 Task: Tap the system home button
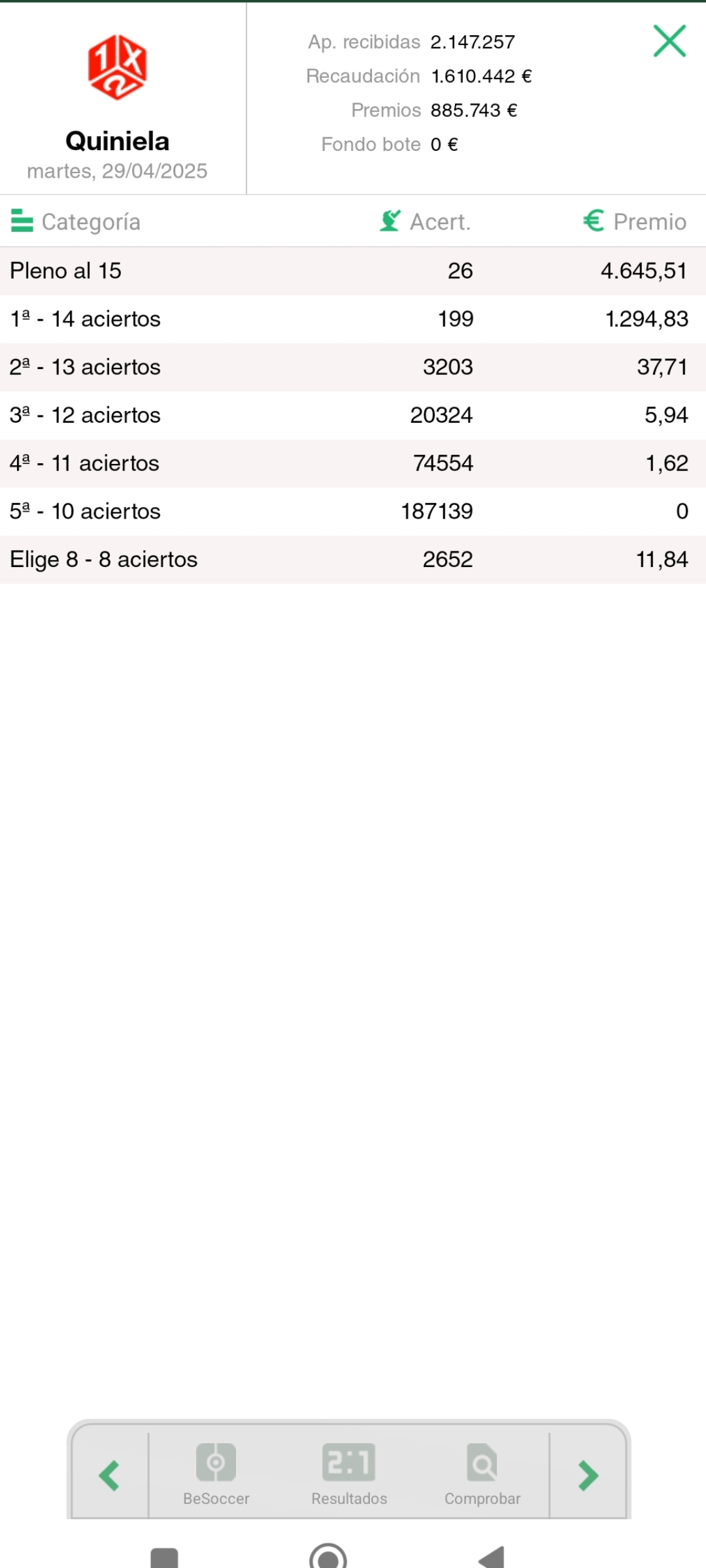tap(328, 1558)
